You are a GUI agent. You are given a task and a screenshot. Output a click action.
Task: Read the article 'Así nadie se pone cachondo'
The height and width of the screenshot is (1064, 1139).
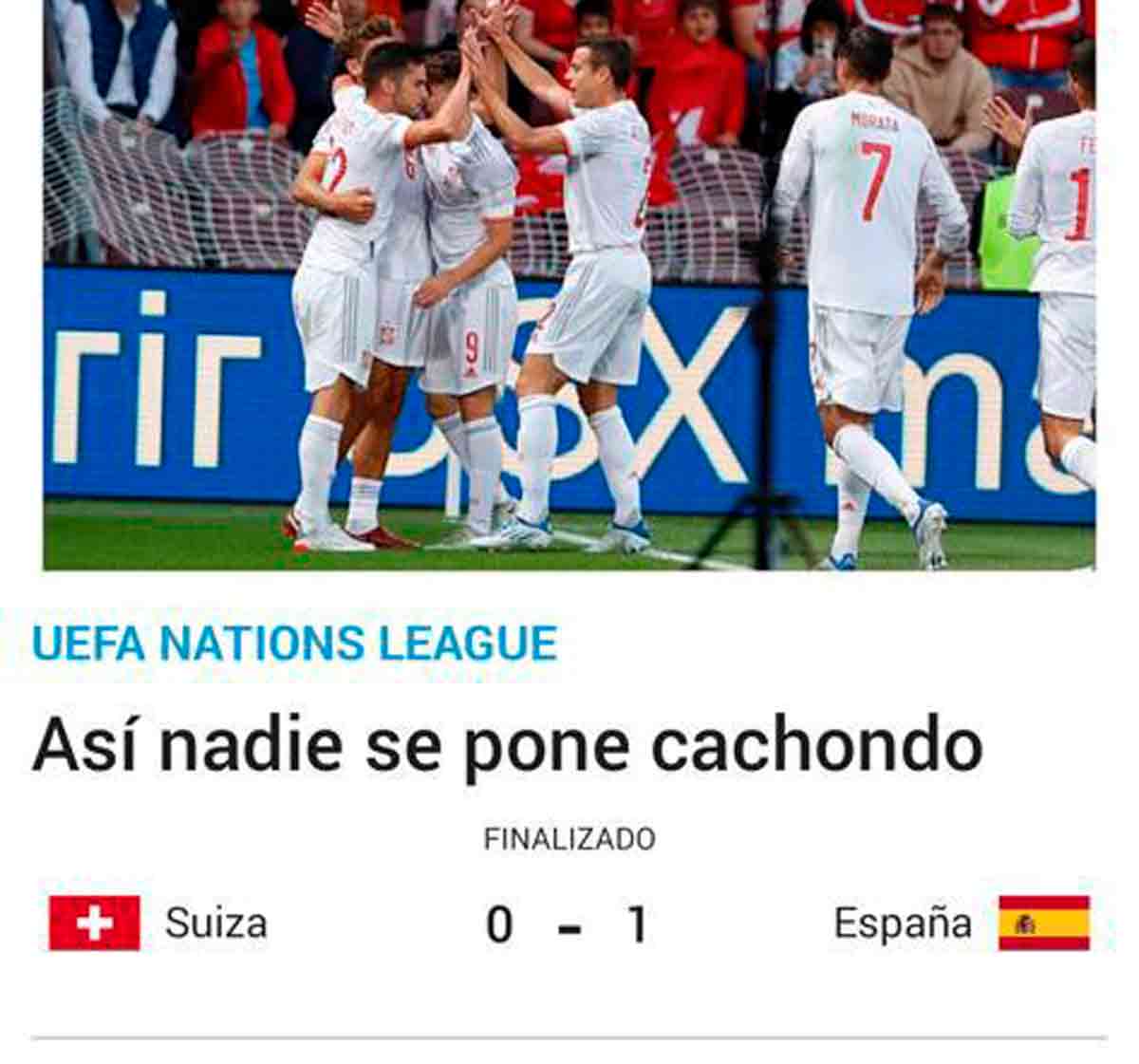[x=507, y=745]
